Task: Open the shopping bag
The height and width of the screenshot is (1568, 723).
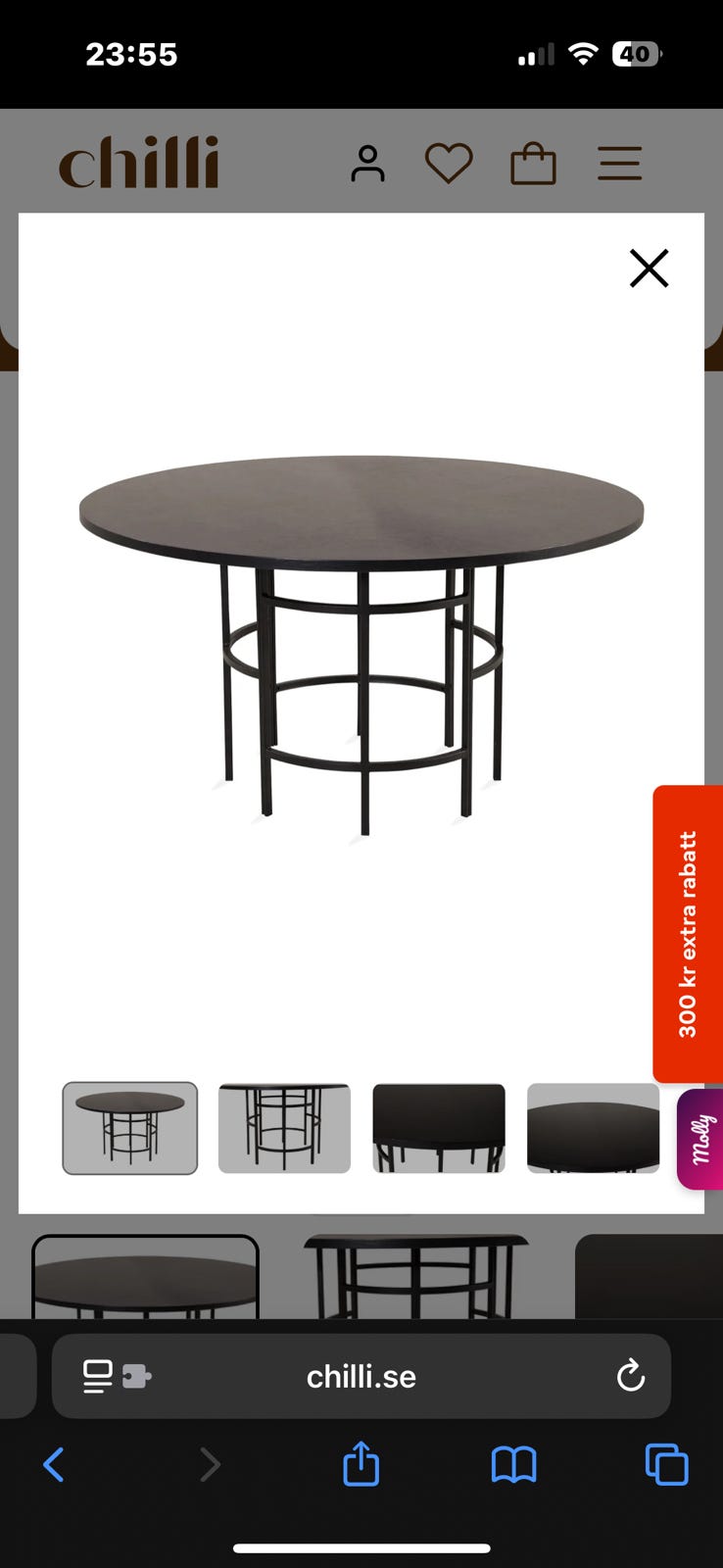Action: pyautogui.click(x=533, y=164)
